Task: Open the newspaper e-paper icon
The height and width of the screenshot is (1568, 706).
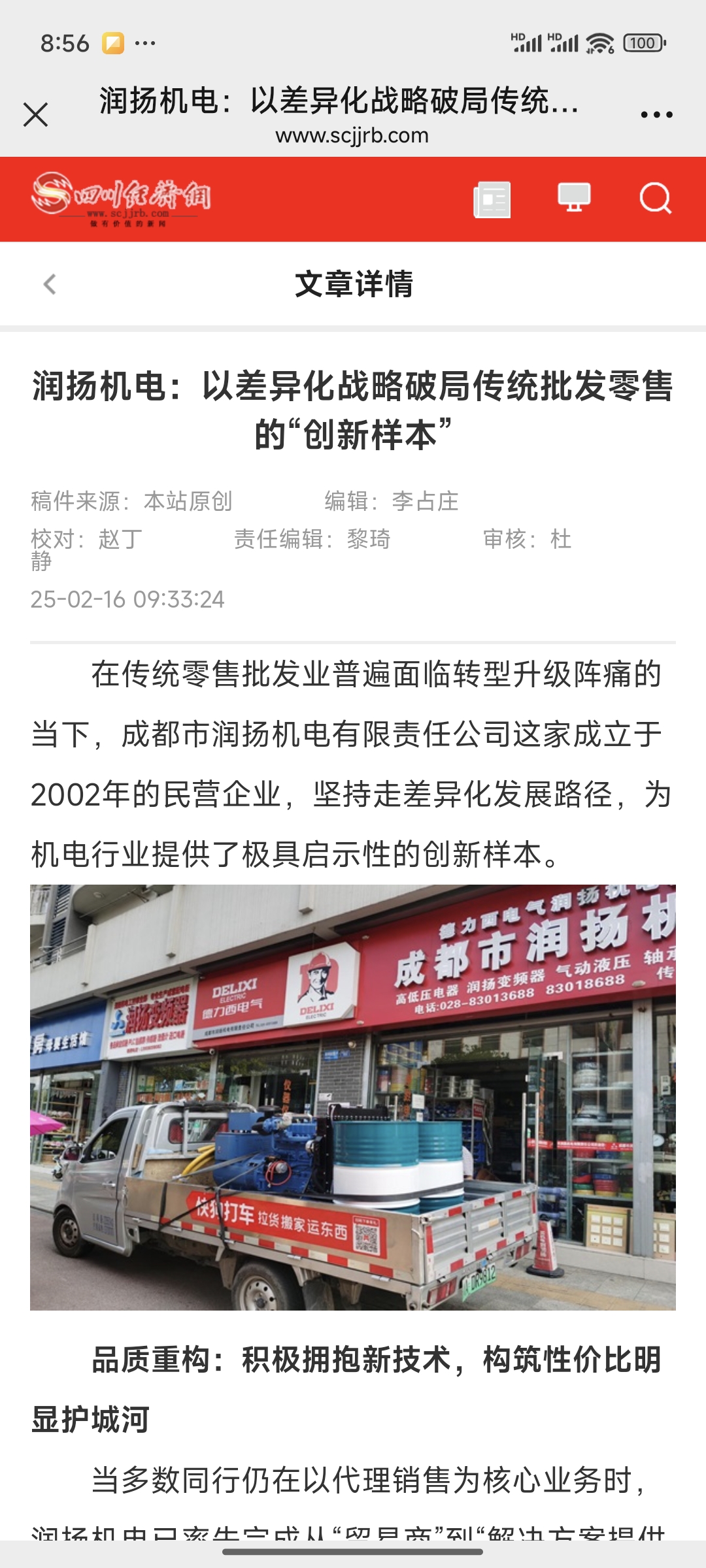Action: (492, 199)
